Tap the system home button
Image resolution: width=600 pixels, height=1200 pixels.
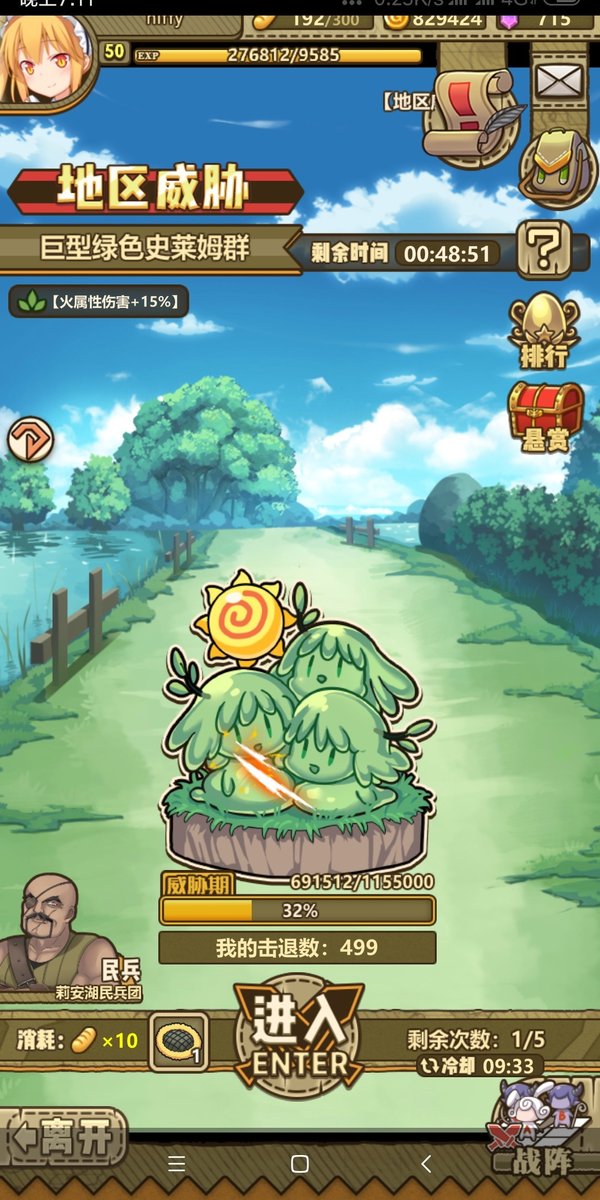pyautogui.click(x=299, y=1164)
